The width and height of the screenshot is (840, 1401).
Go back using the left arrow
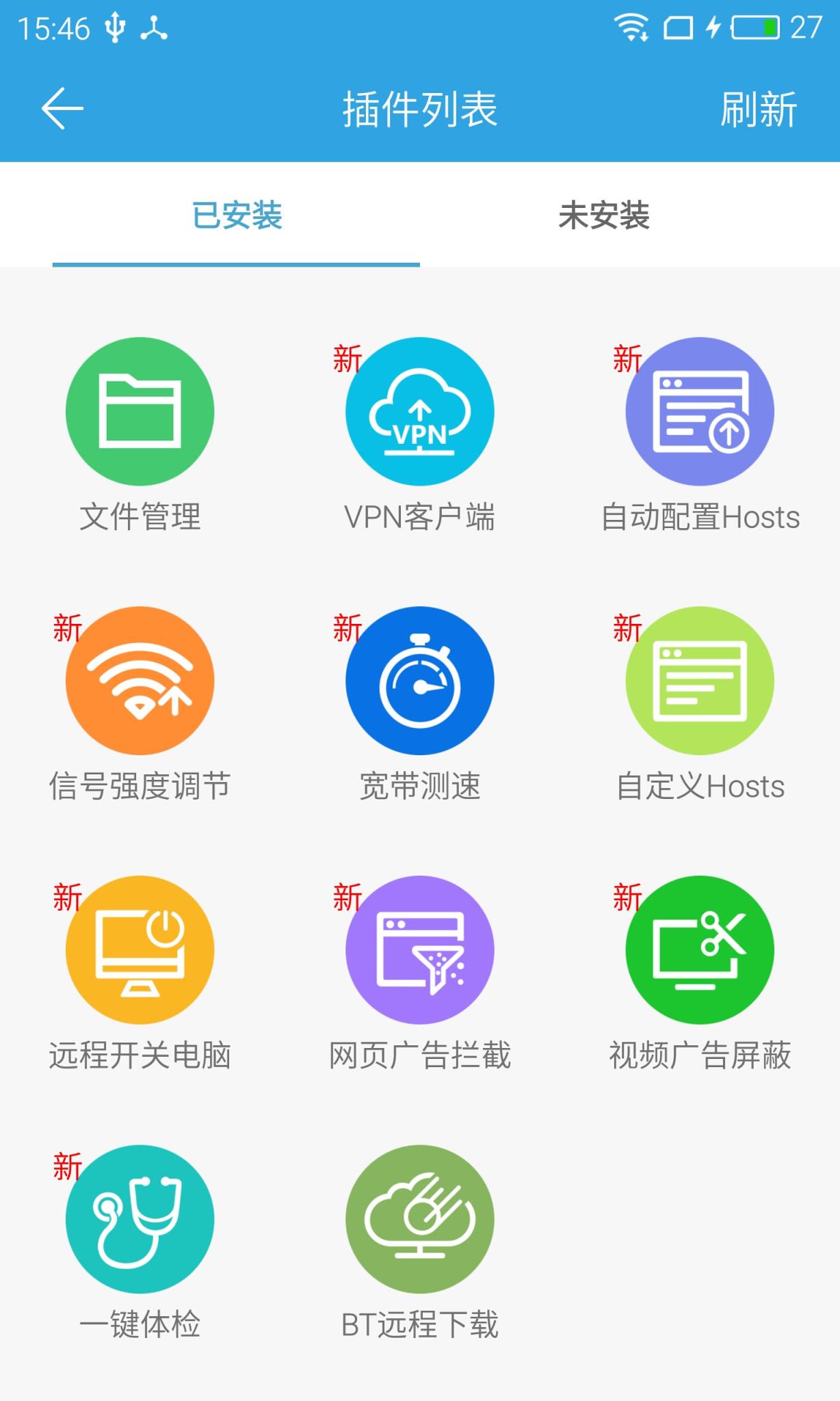click(x=62, y=108)
